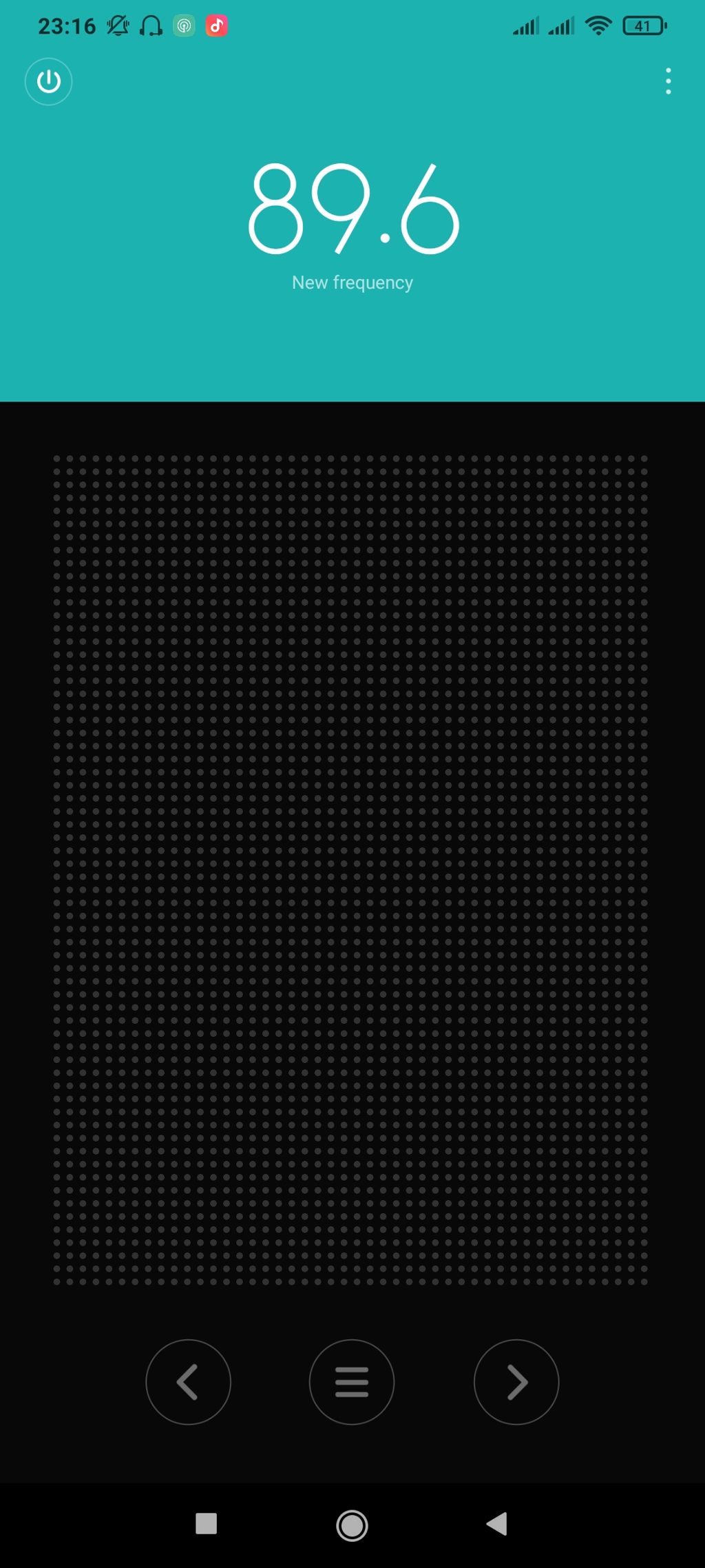The image size is (705, 1568).
Task: Seek to the previous station
Action: click(x=188, y=1382)
